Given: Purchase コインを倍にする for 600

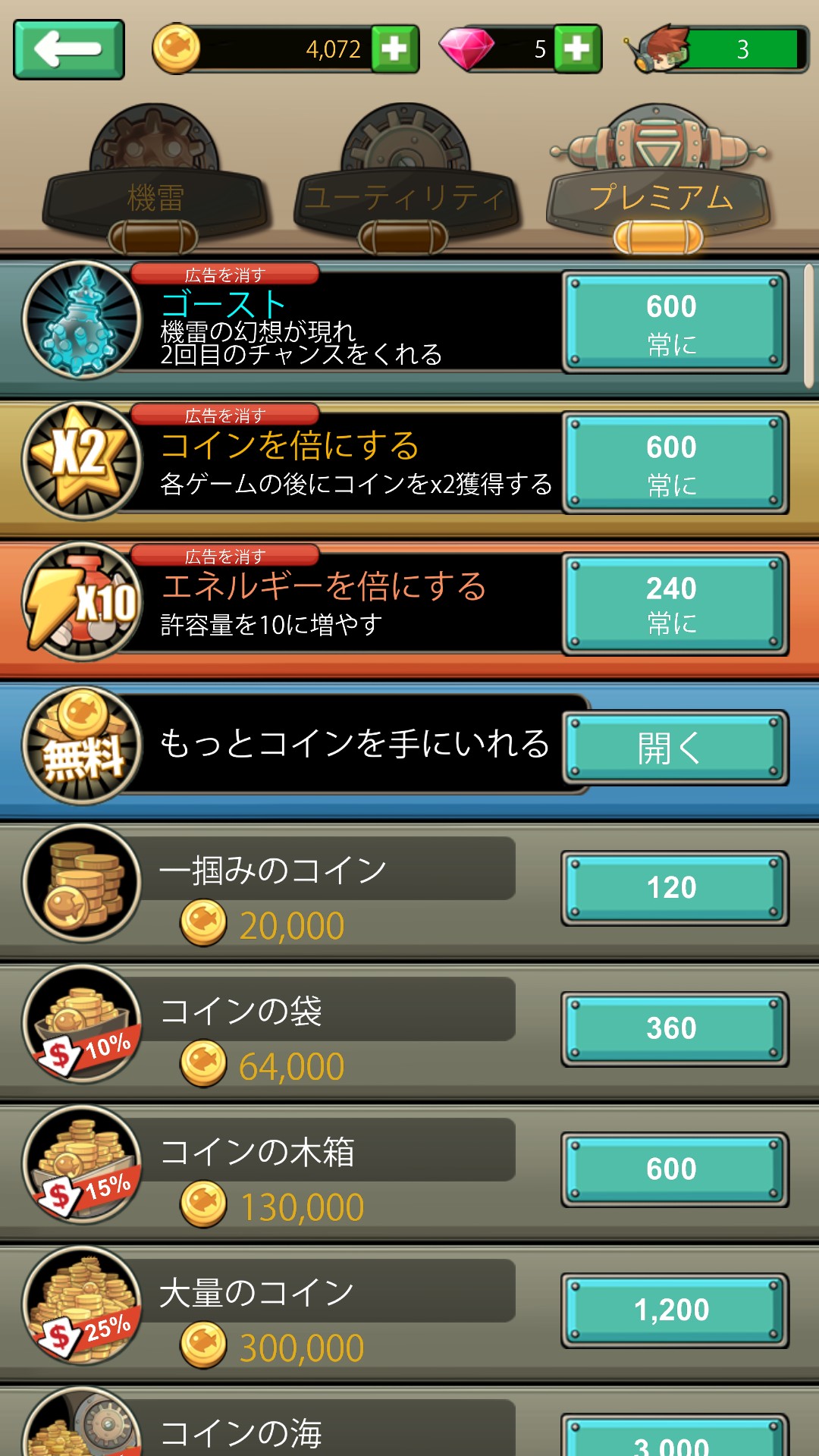Looking at the screenshot, I should coord(673,463).
